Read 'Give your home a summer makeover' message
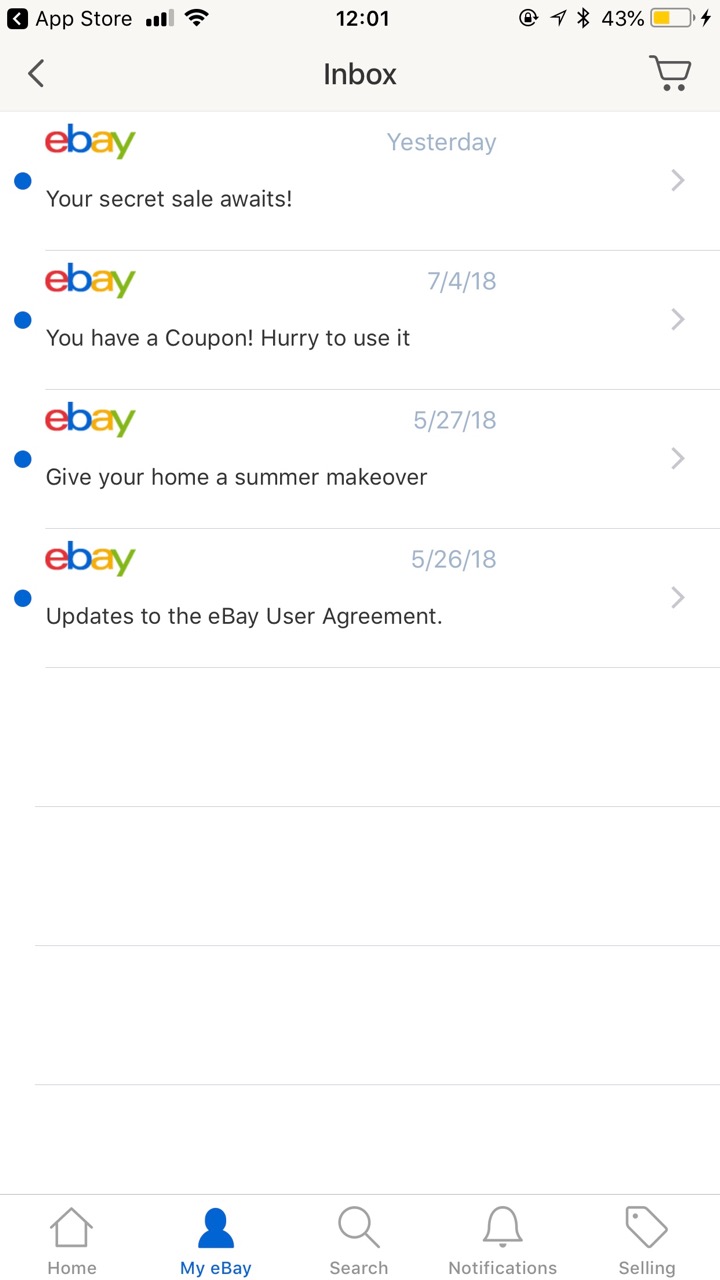Screen dimensions: 720x1280 360,459
